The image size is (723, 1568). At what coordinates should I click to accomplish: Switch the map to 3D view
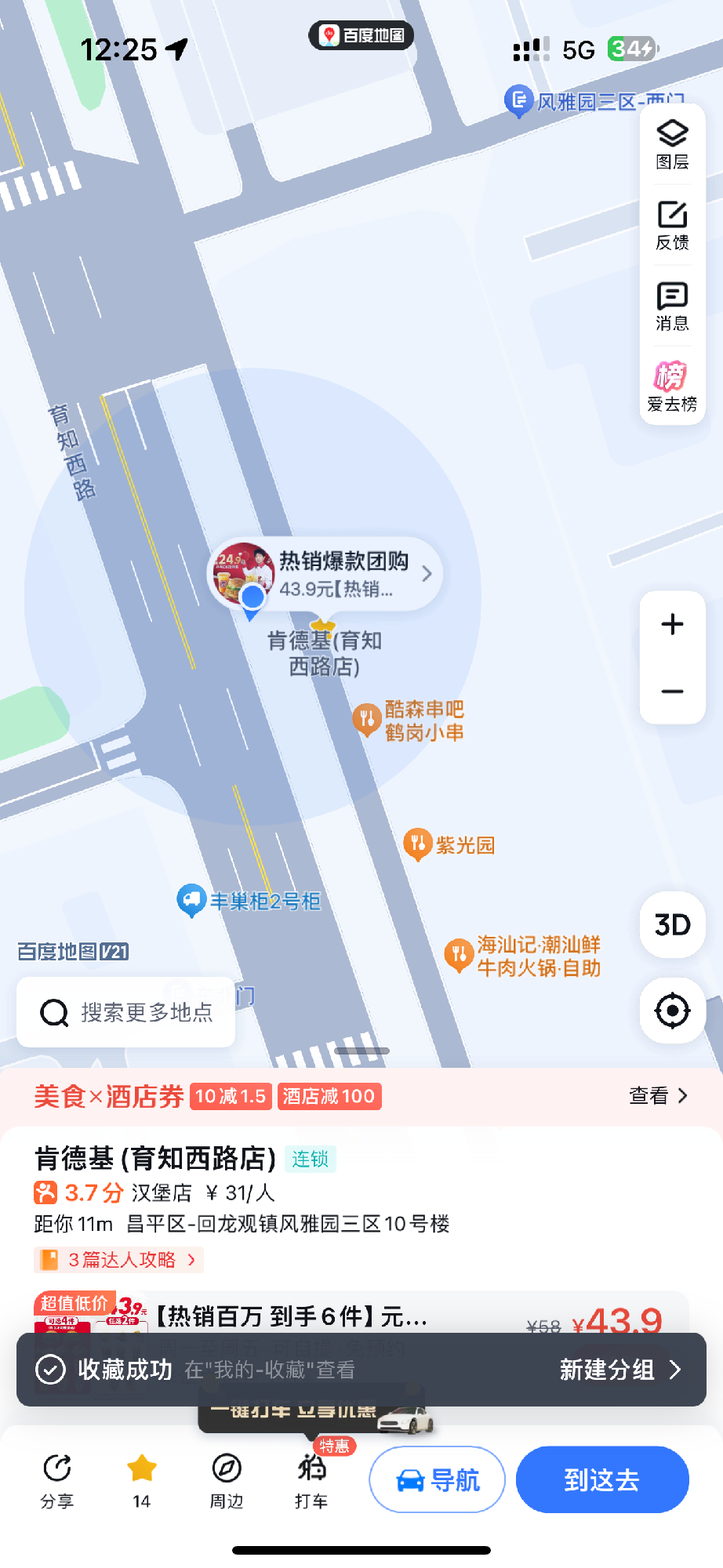pos(672,925)
